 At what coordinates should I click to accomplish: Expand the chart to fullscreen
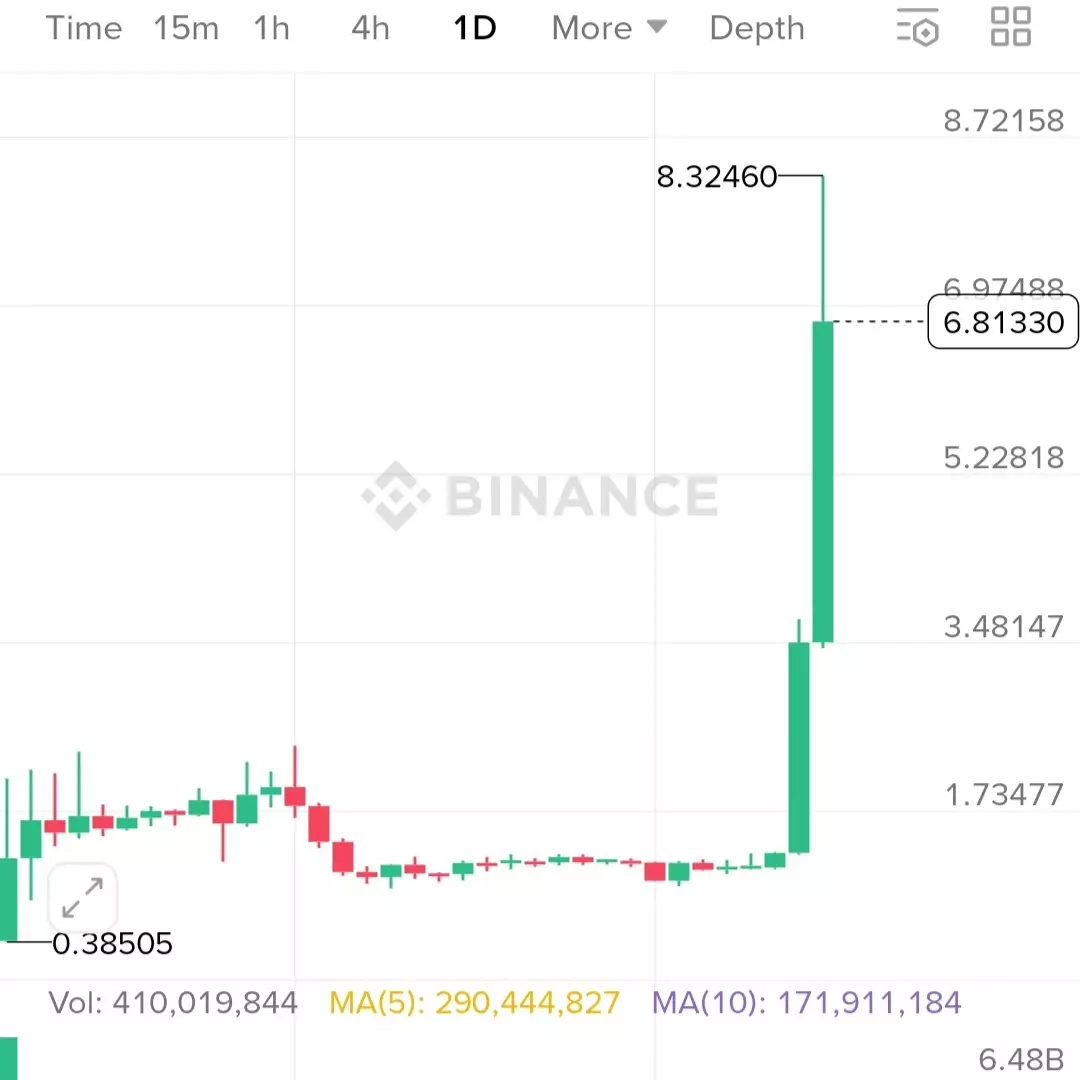point(83,897)
